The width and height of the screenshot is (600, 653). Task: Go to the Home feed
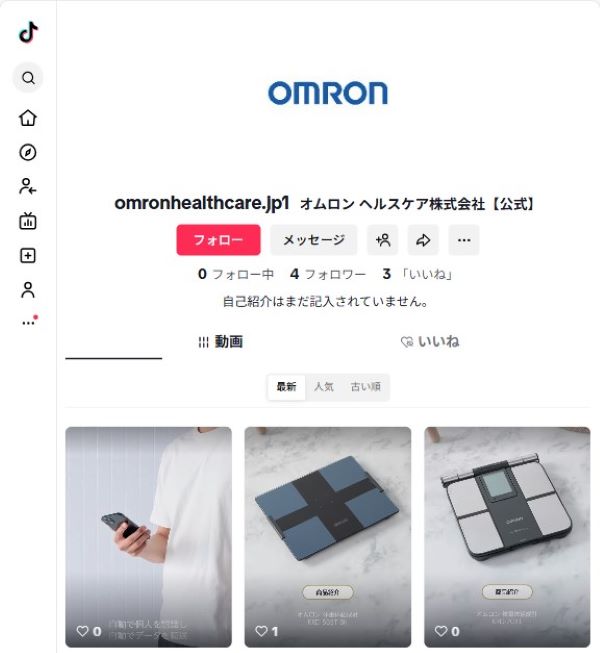click(x=28, y=118)
